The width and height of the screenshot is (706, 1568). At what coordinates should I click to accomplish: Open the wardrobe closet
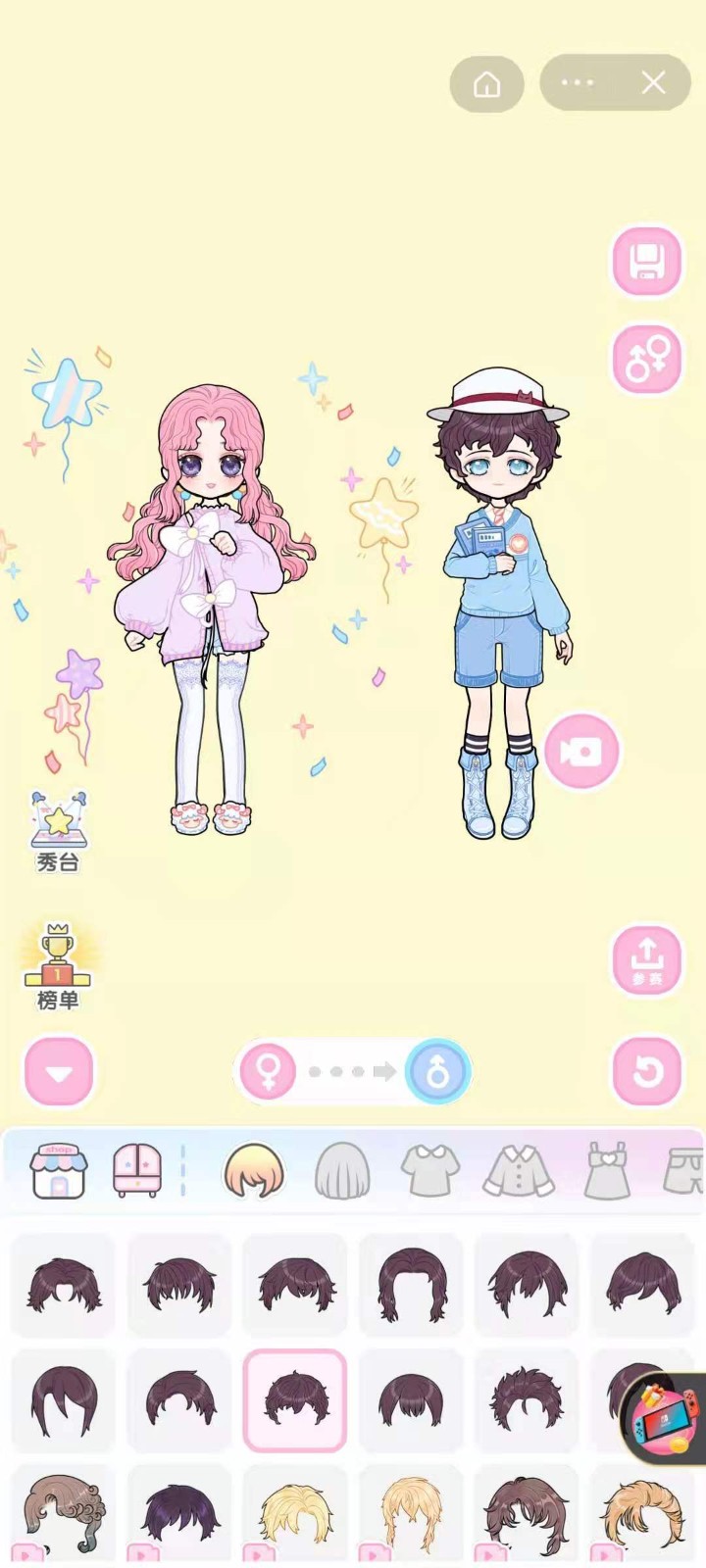click(x=137, y=1170)
